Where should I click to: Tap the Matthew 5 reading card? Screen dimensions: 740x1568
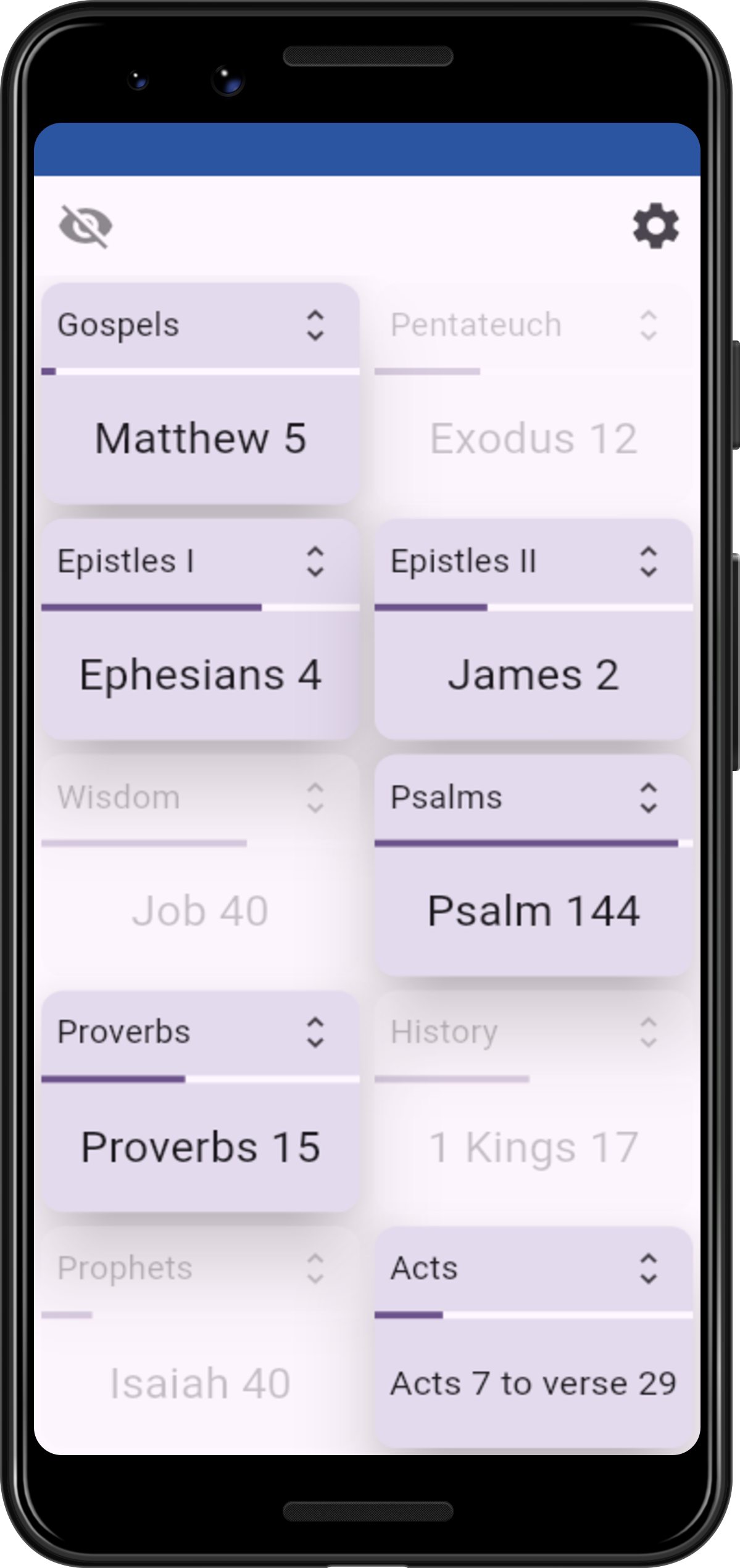(201, 439)
